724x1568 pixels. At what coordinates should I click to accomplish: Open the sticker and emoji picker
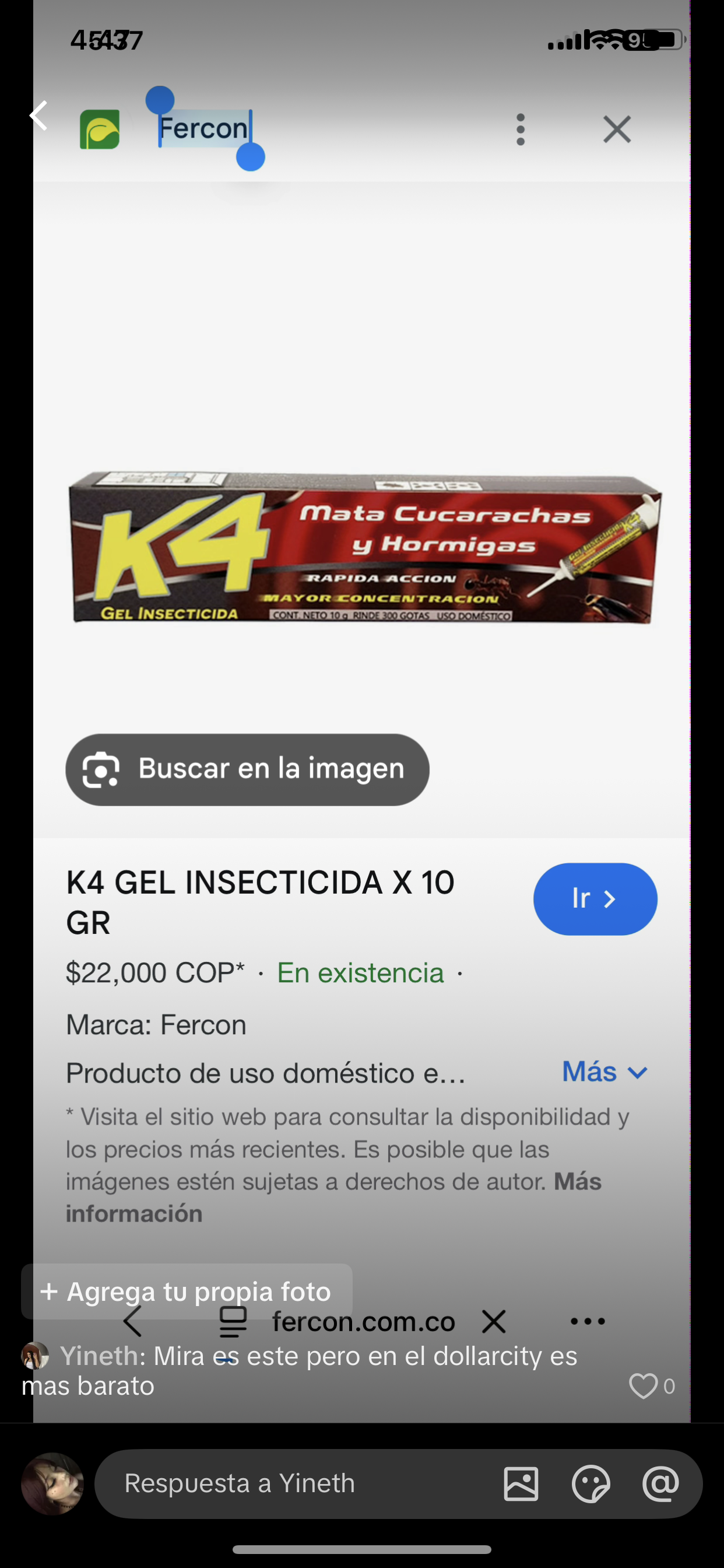(x=590, y=1483)
